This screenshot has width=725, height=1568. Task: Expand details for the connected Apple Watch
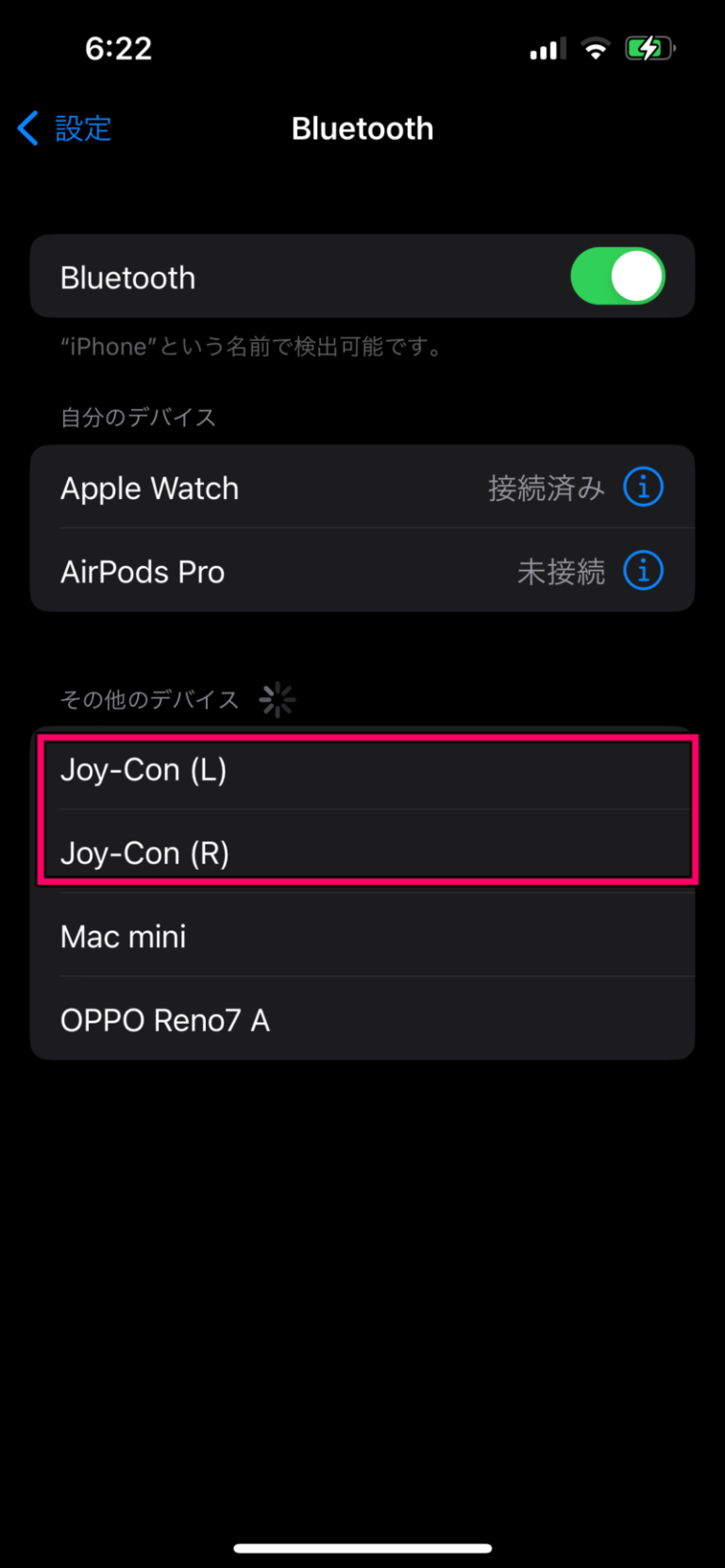click(x=643, y=487)
